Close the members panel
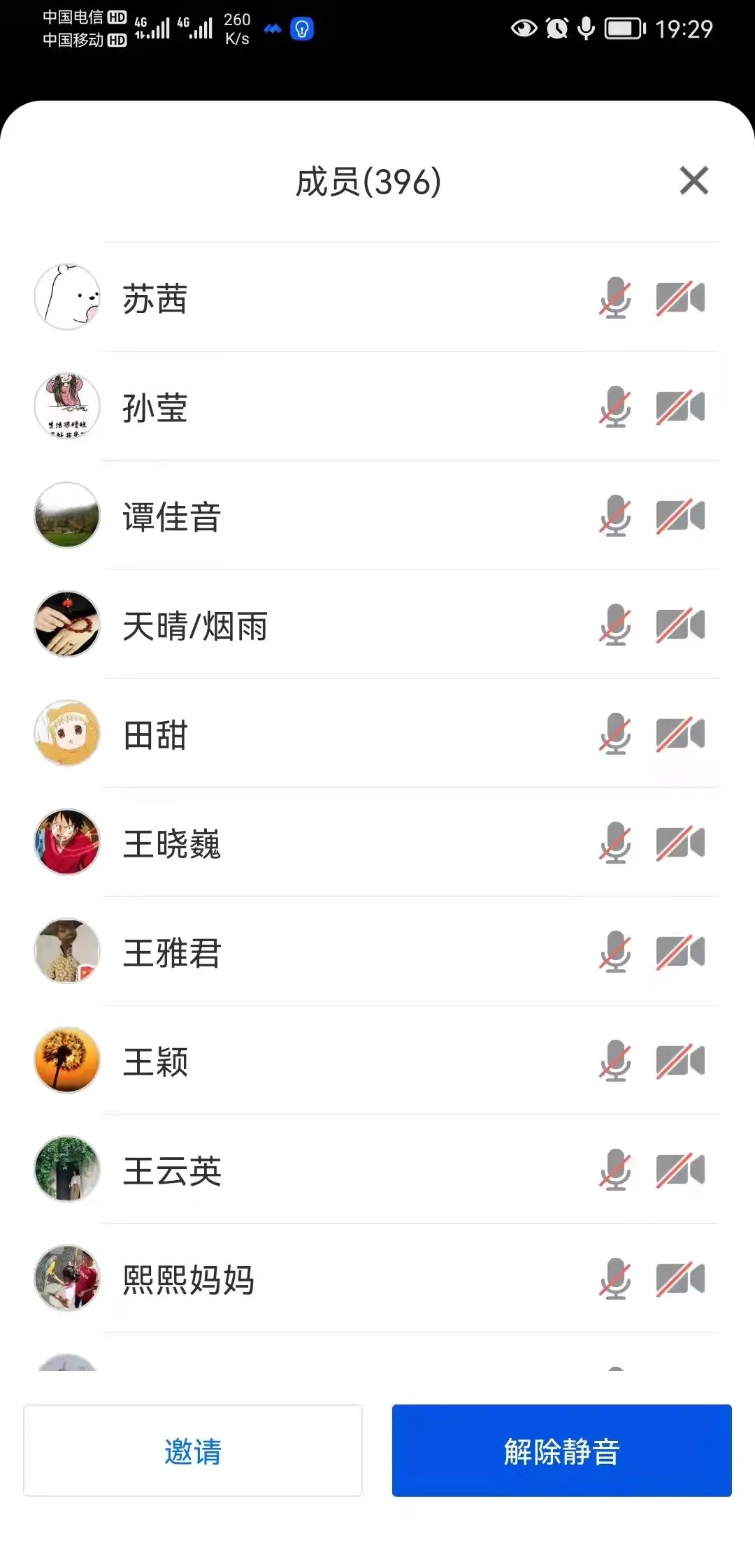 pos(693,181)
